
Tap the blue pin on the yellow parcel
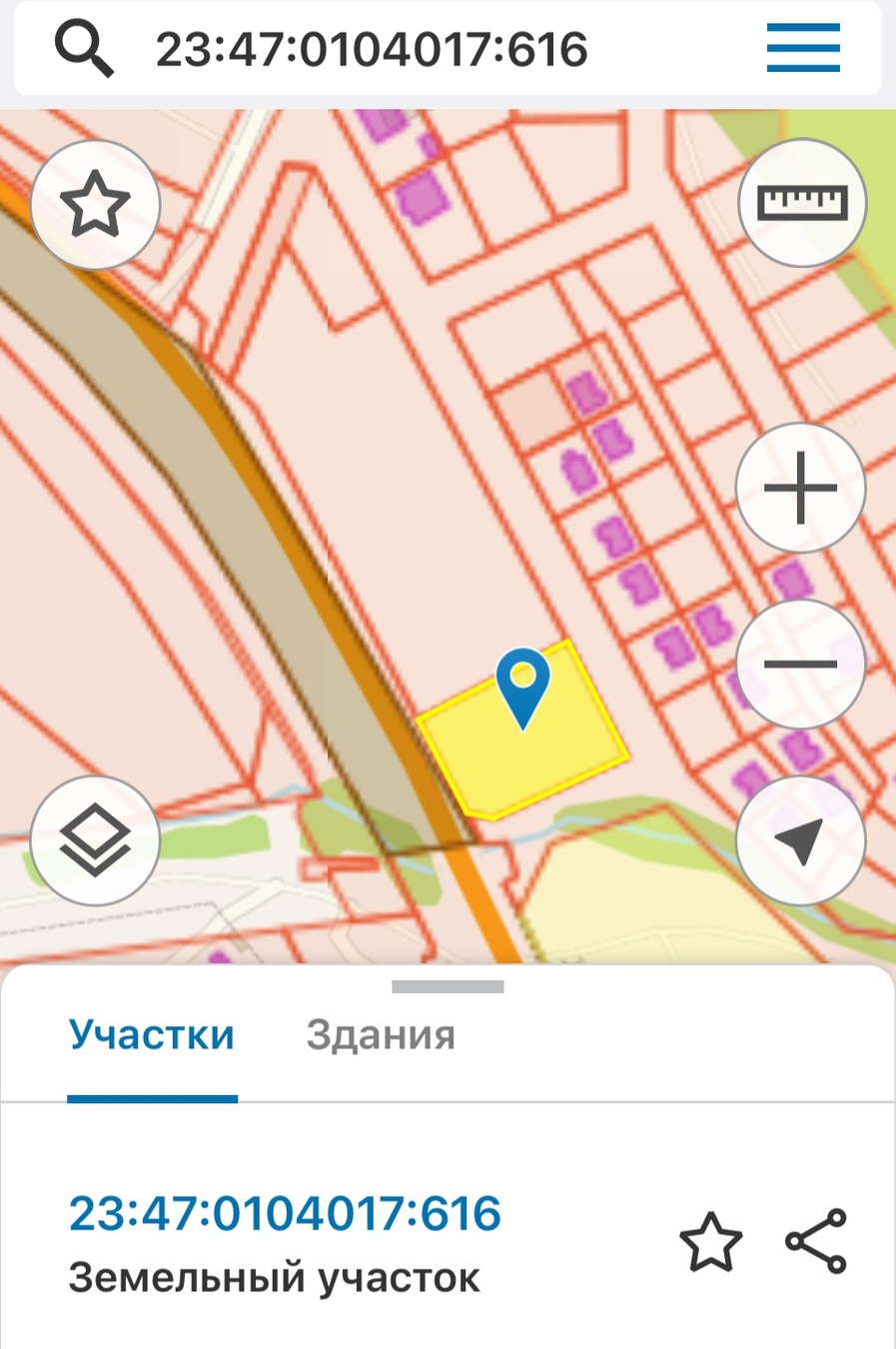pyautogui.click(x=523, y=684)
